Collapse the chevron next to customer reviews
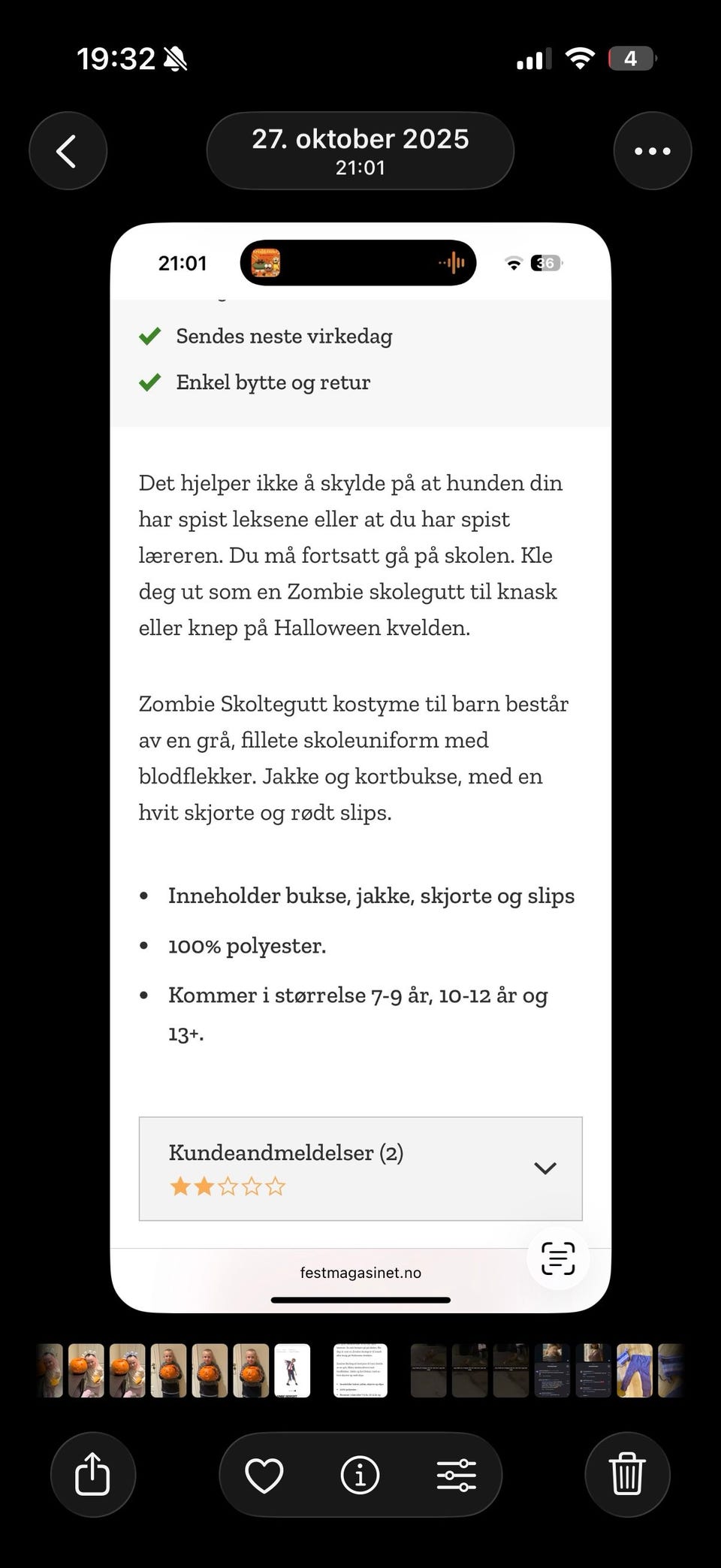This screenshot has width=721, height=1568. [545, 1168]
